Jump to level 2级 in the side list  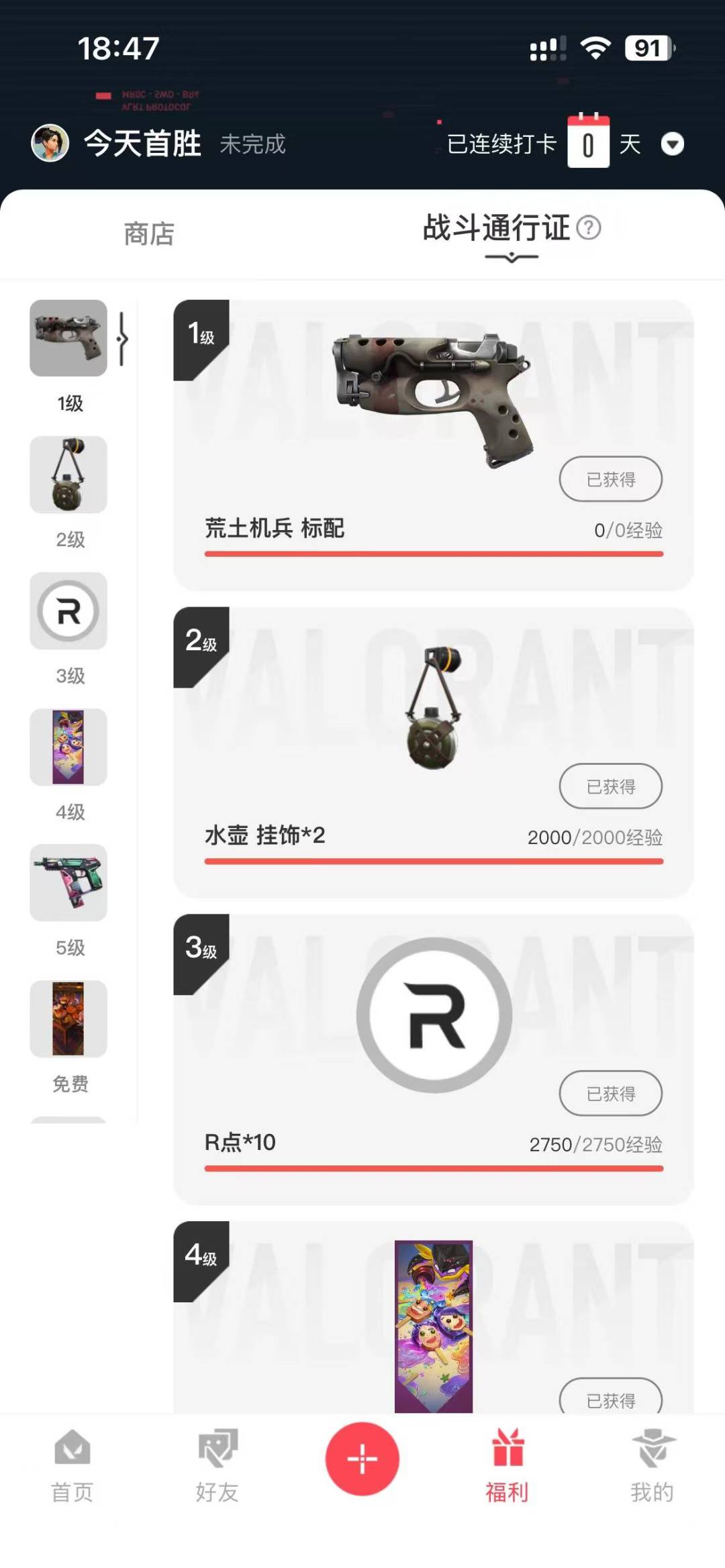(x=68, y=475)
